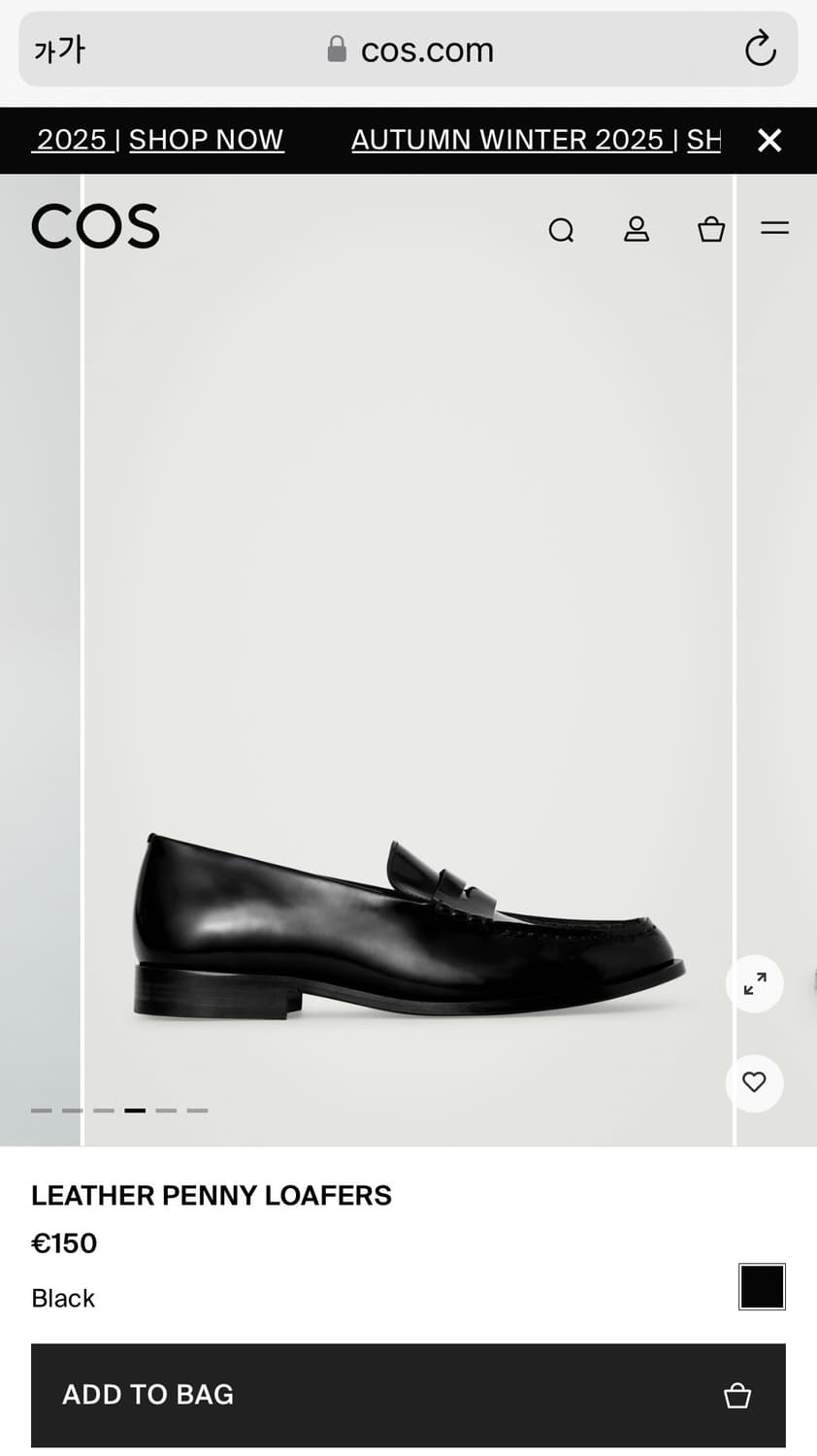The height and width of the screenshot is (1456, 817).
Task: Dismiss the promotional banner with the X
Action: [x=769, y=141]
